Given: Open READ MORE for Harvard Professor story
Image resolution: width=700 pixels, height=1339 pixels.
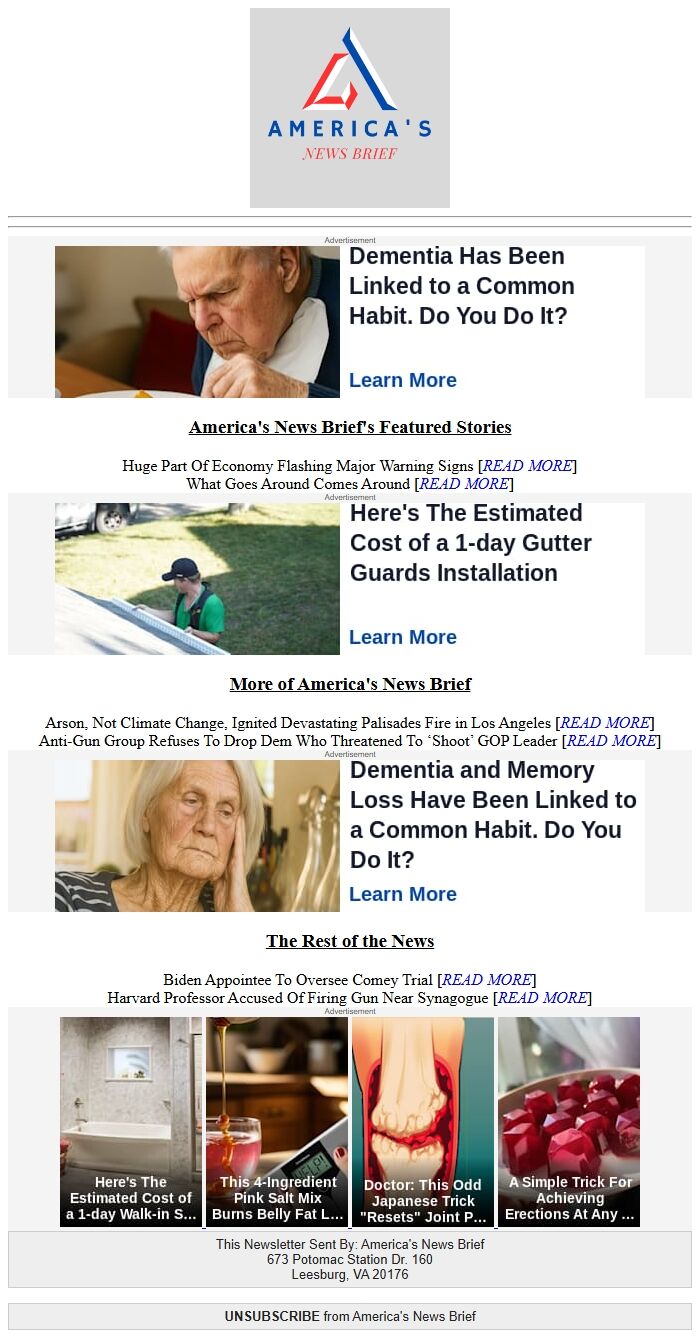Looking at the screenshot, I should point(542,998).
